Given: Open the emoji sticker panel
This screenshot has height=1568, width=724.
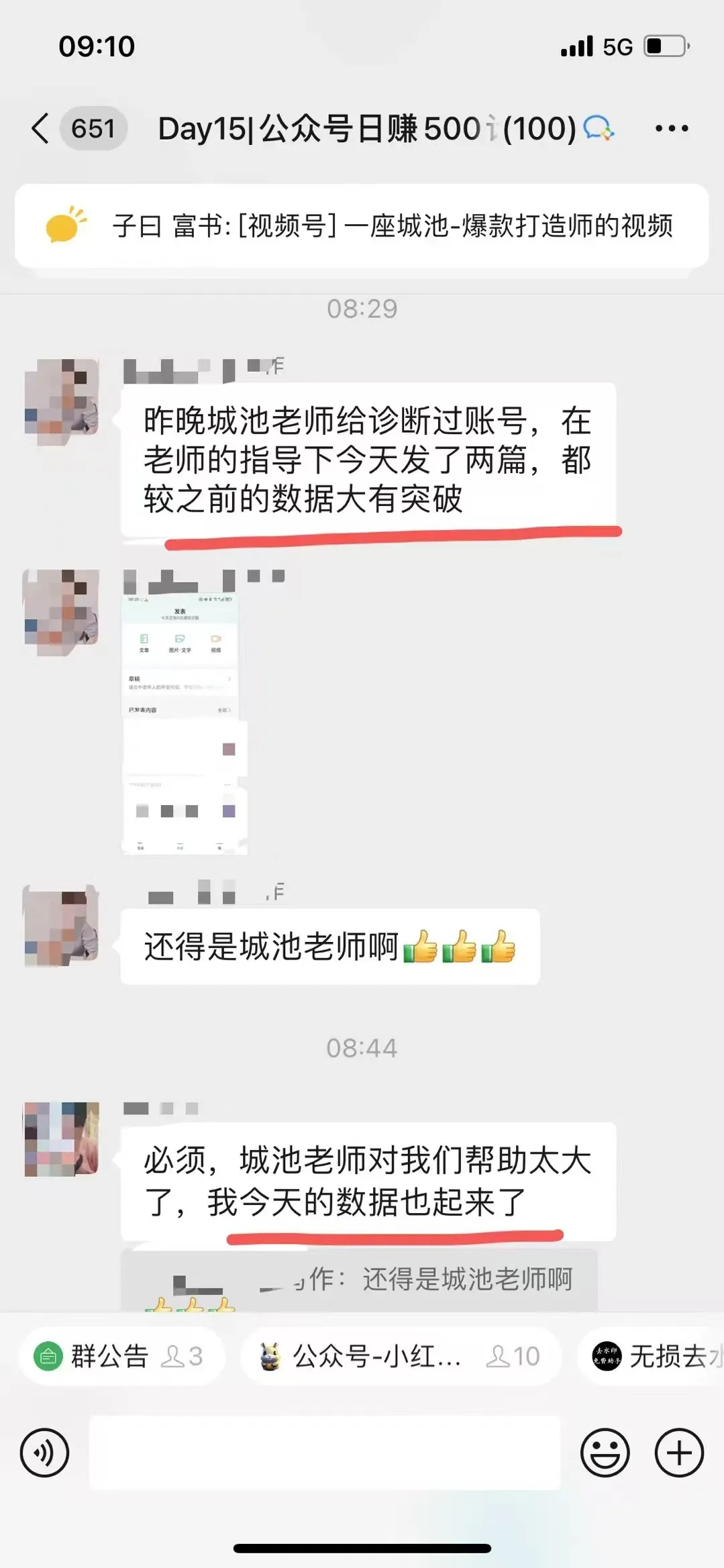Looking at the screenshot, I should (x=605, y=1453).
